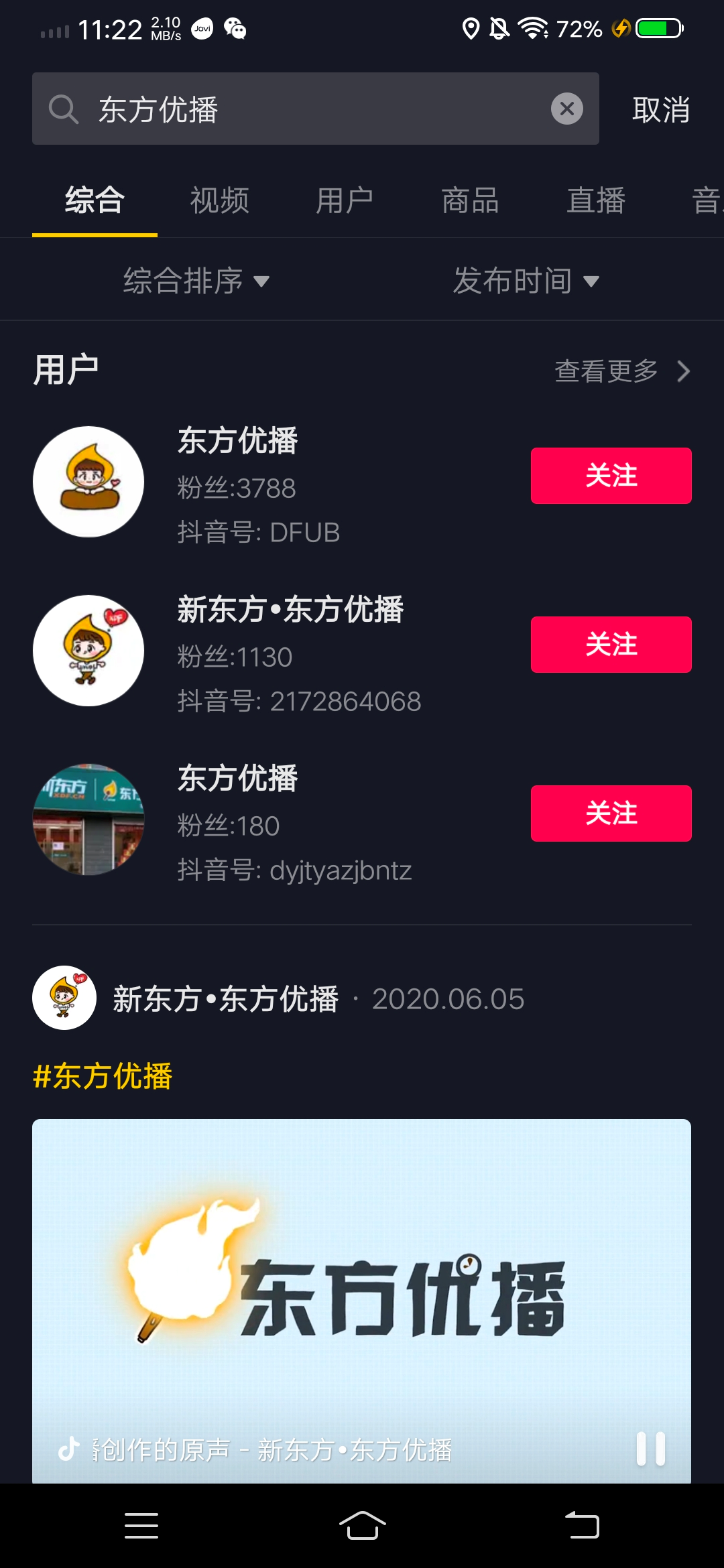Open the 东方优播 account avatar with fire mascot
The image size is (724, 1568).
pyautogui.click(x=88, y=482)
